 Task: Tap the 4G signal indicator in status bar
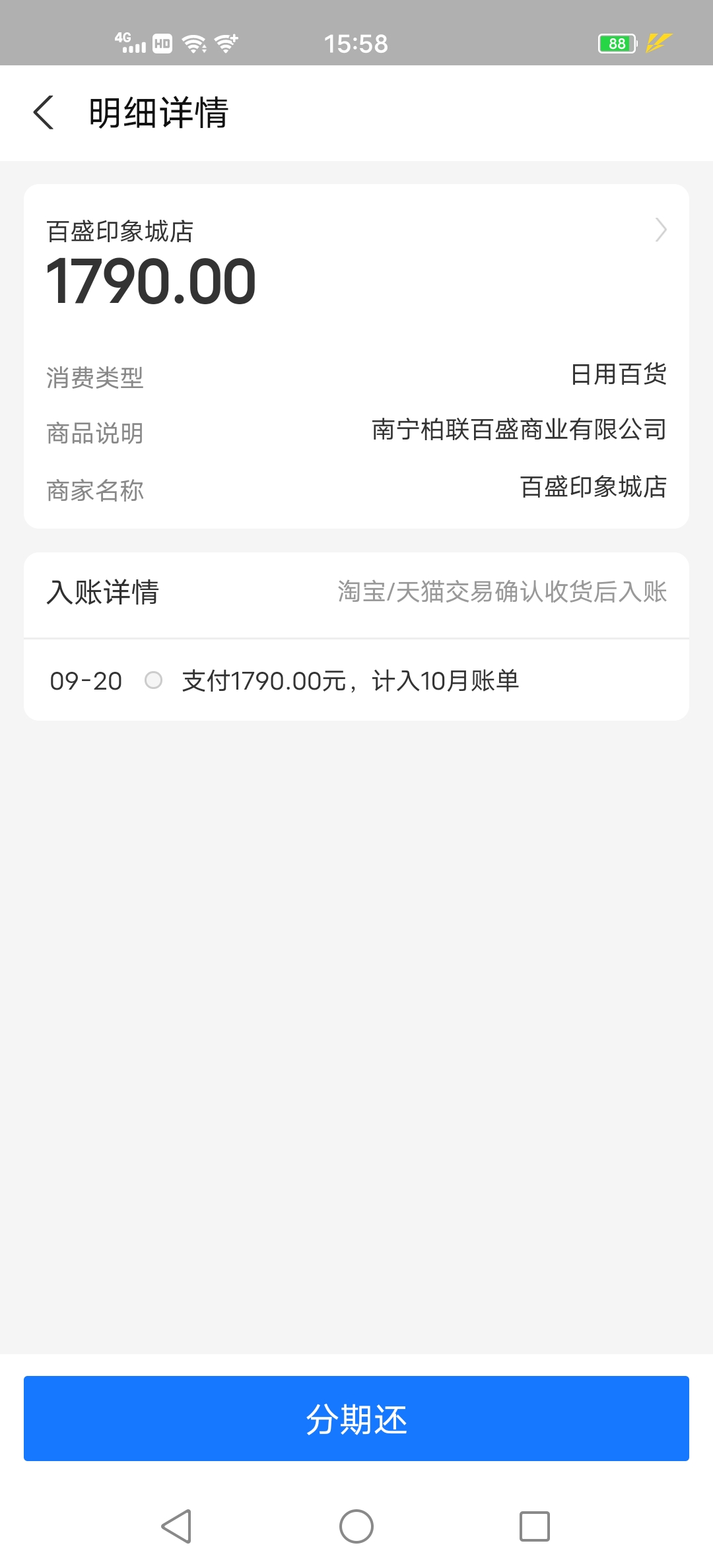(x=129, y=44)
